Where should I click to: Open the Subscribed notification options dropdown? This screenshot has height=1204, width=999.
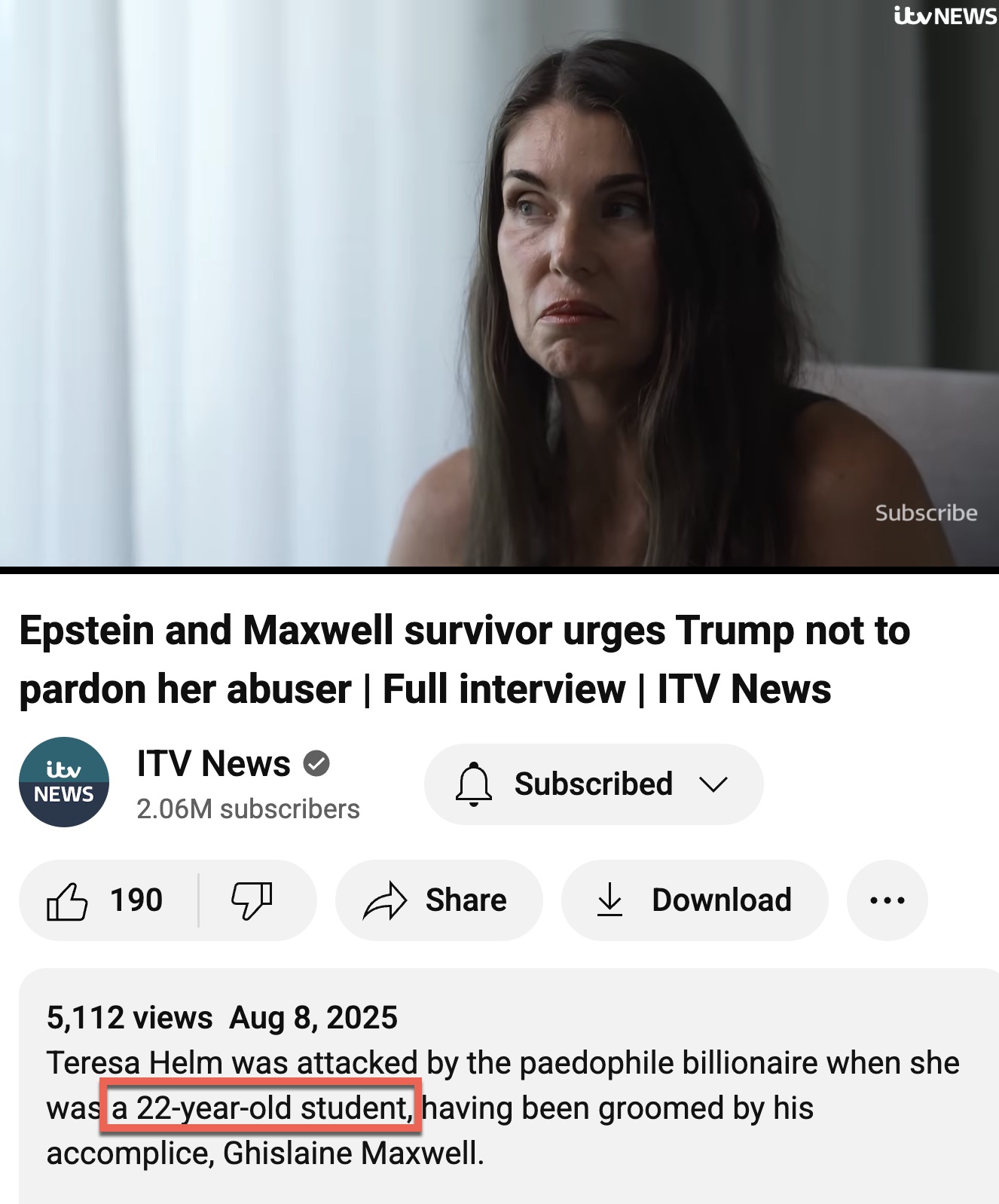click(x=594, y=784)
